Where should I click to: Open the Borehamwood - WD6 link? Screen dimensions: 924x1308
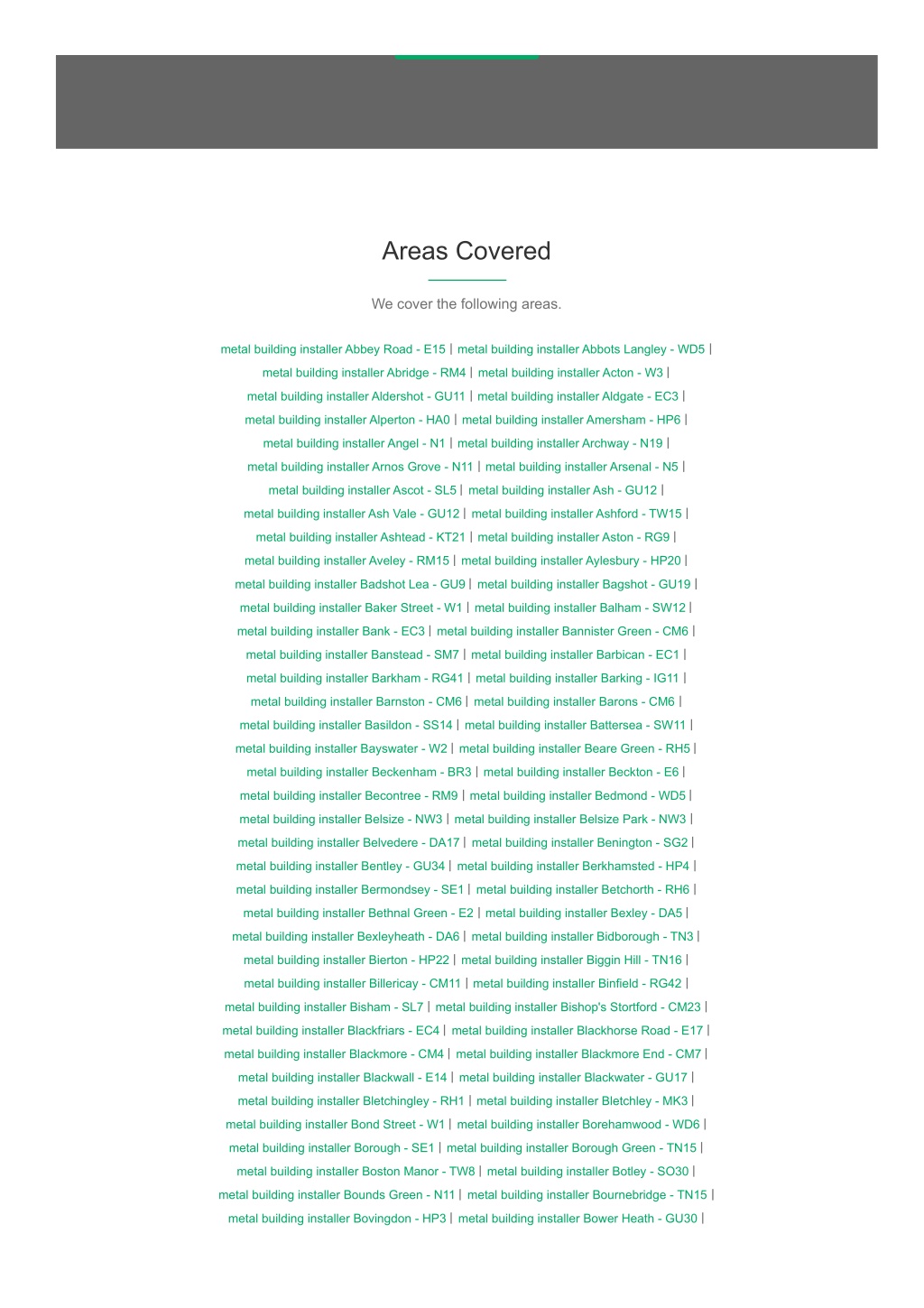click(x=578, y=1124)
